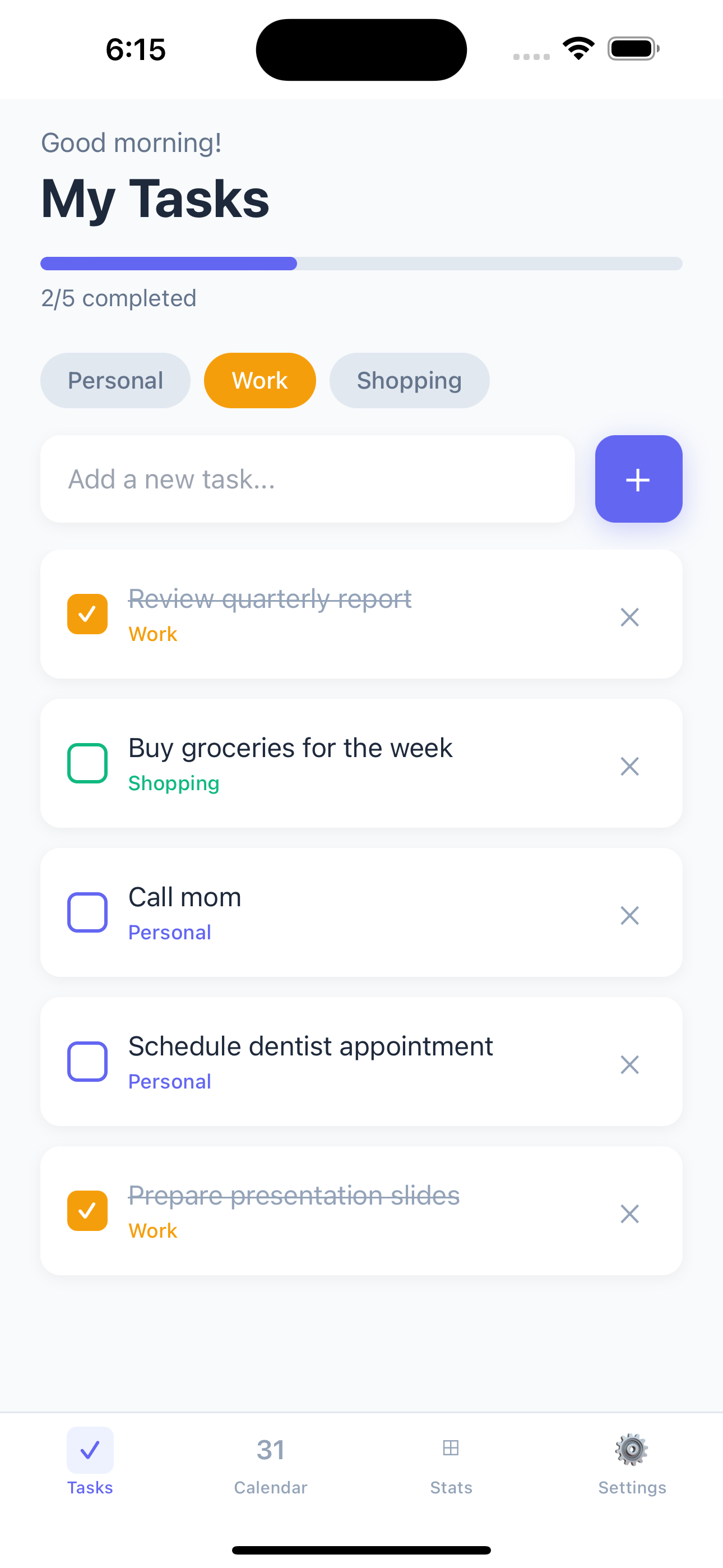Delete the Review quarterly report task
Screen dimensions: 723x1568
pos(629,617)
